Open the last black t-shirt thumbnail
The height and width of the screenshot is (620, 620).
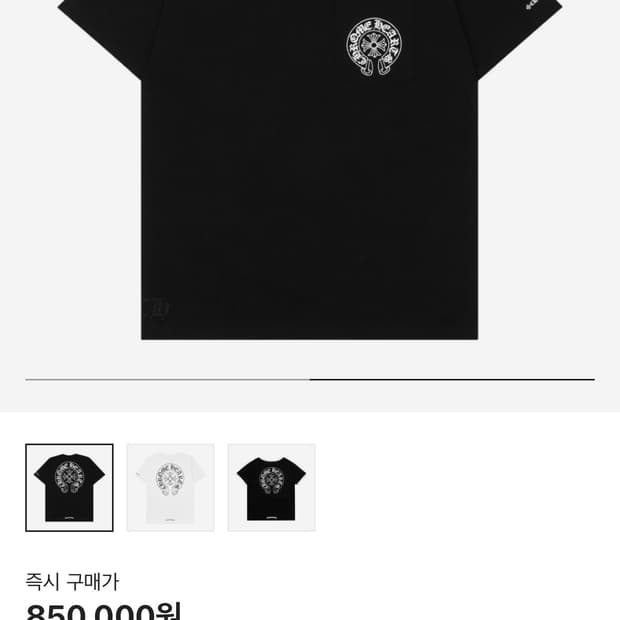(x=271, y=487)
